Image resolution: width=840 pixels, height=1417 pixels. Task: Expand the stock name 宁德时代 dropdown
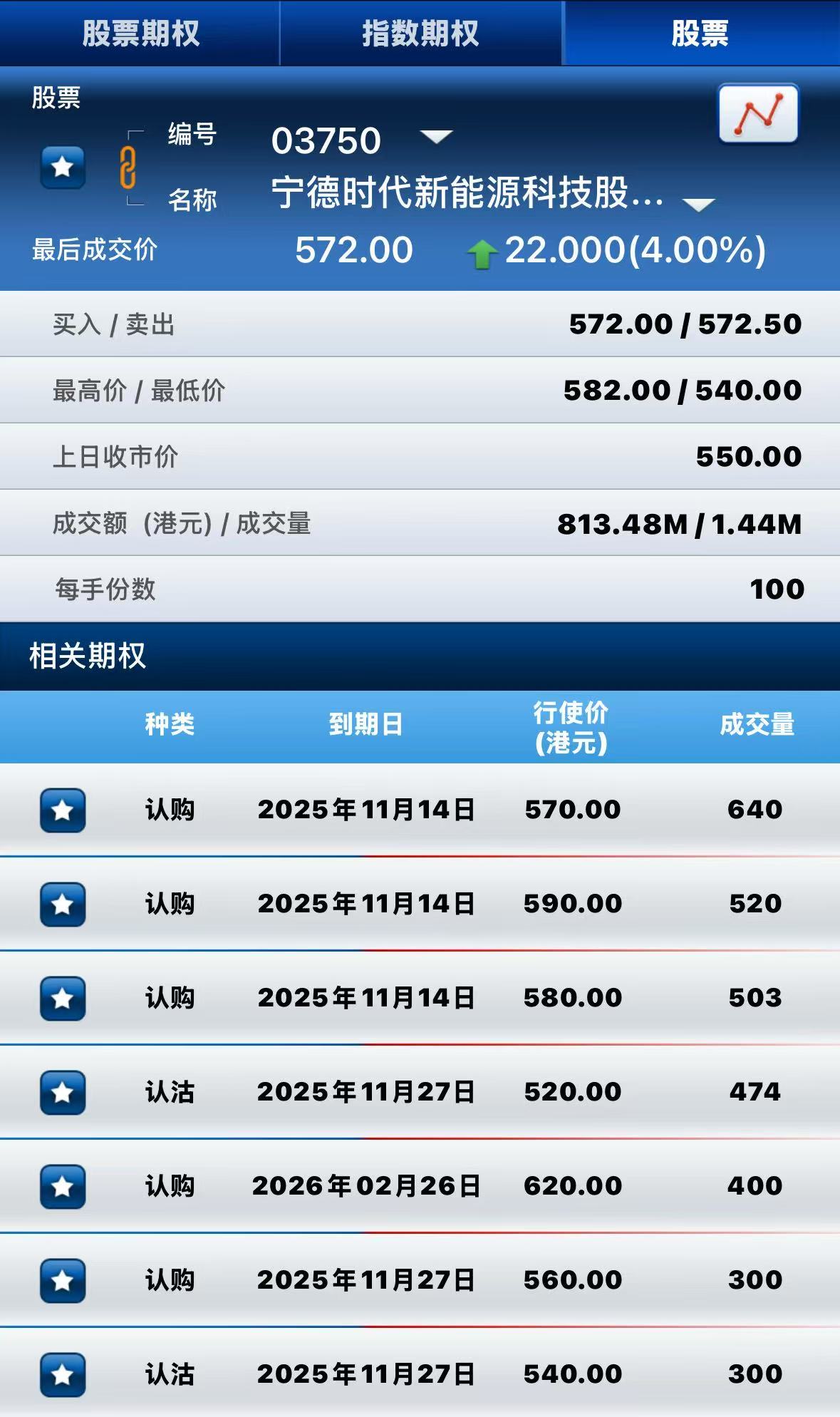coord(698,205)
